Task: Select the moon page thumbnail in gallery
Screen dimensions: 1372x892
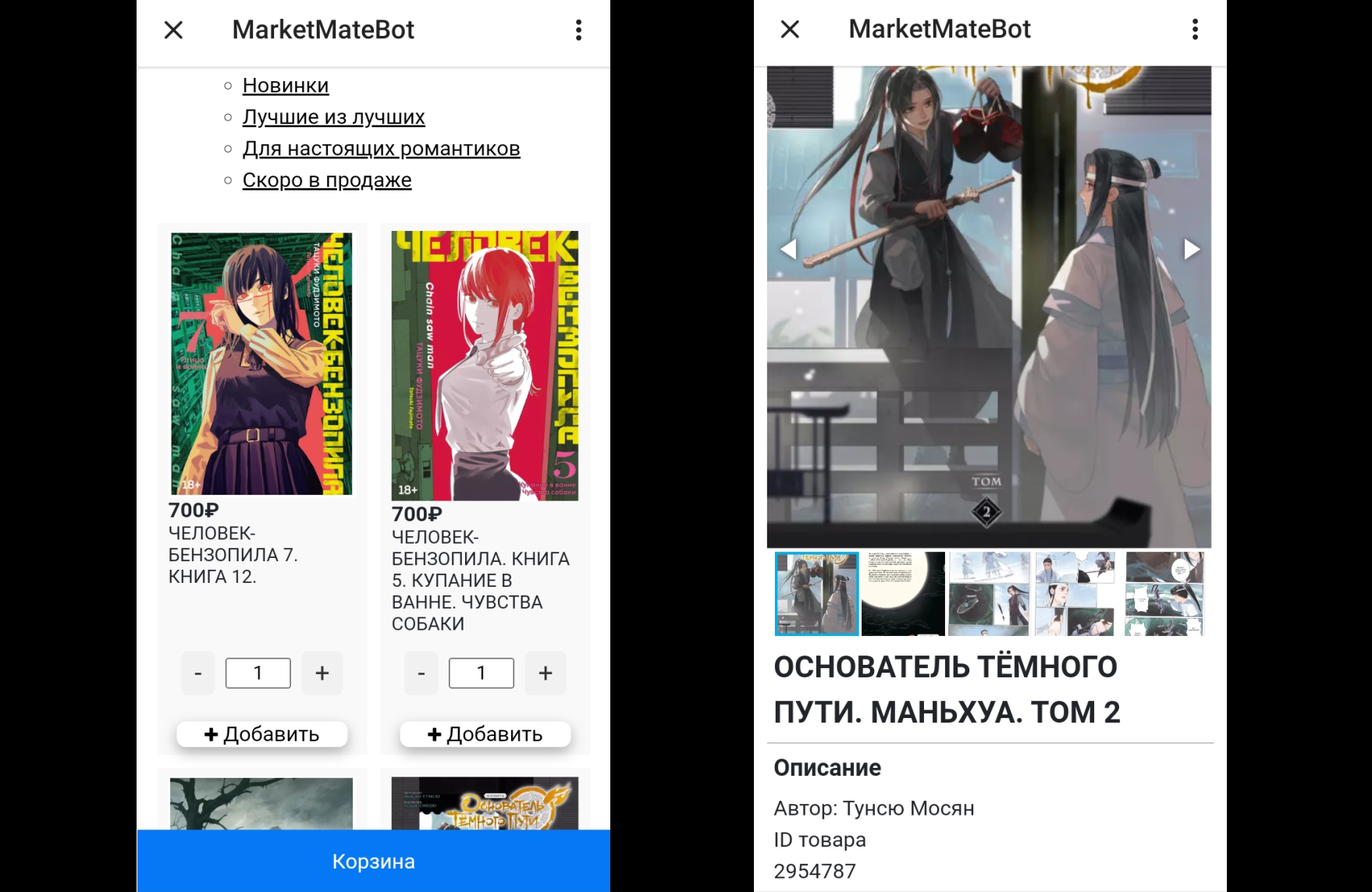Action: (x=903, y=593)
